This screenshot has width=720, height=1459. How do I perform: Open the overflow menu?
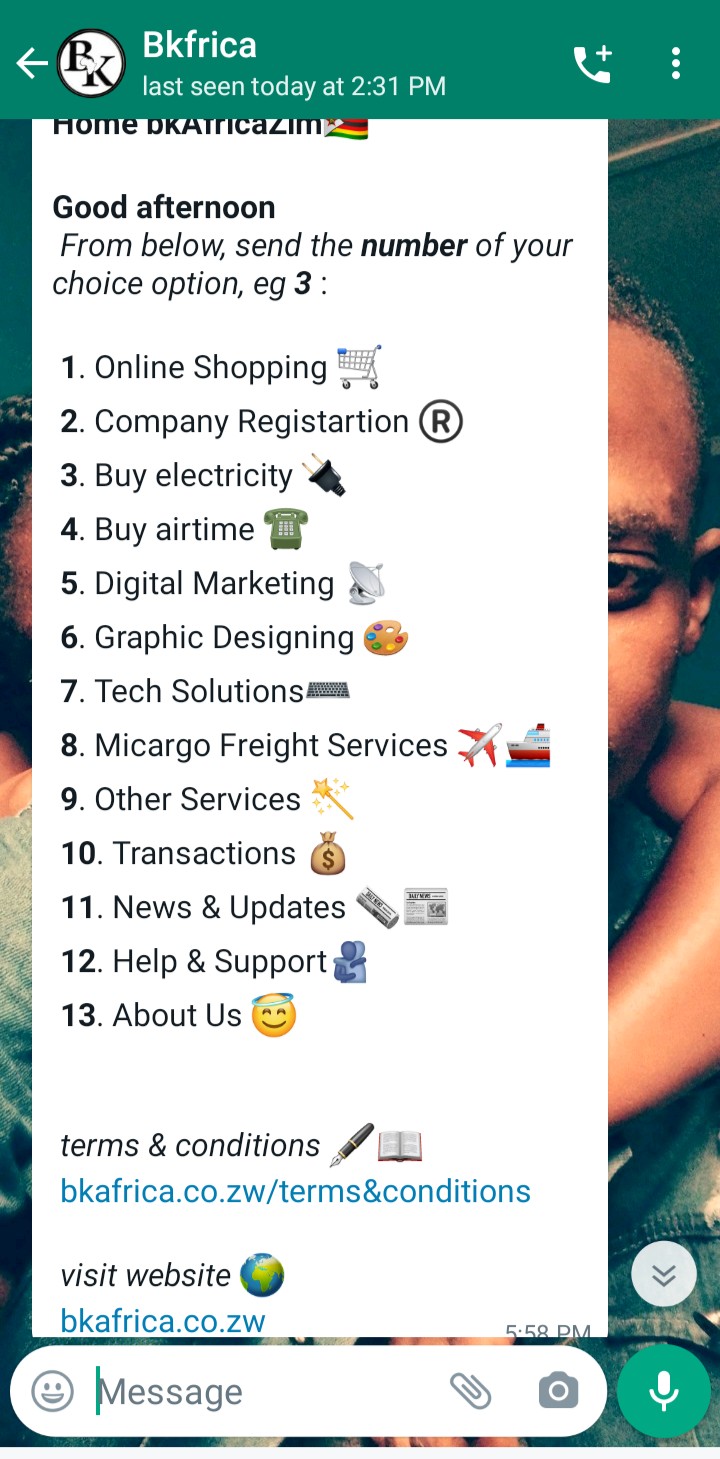click(x=676, y=64)
